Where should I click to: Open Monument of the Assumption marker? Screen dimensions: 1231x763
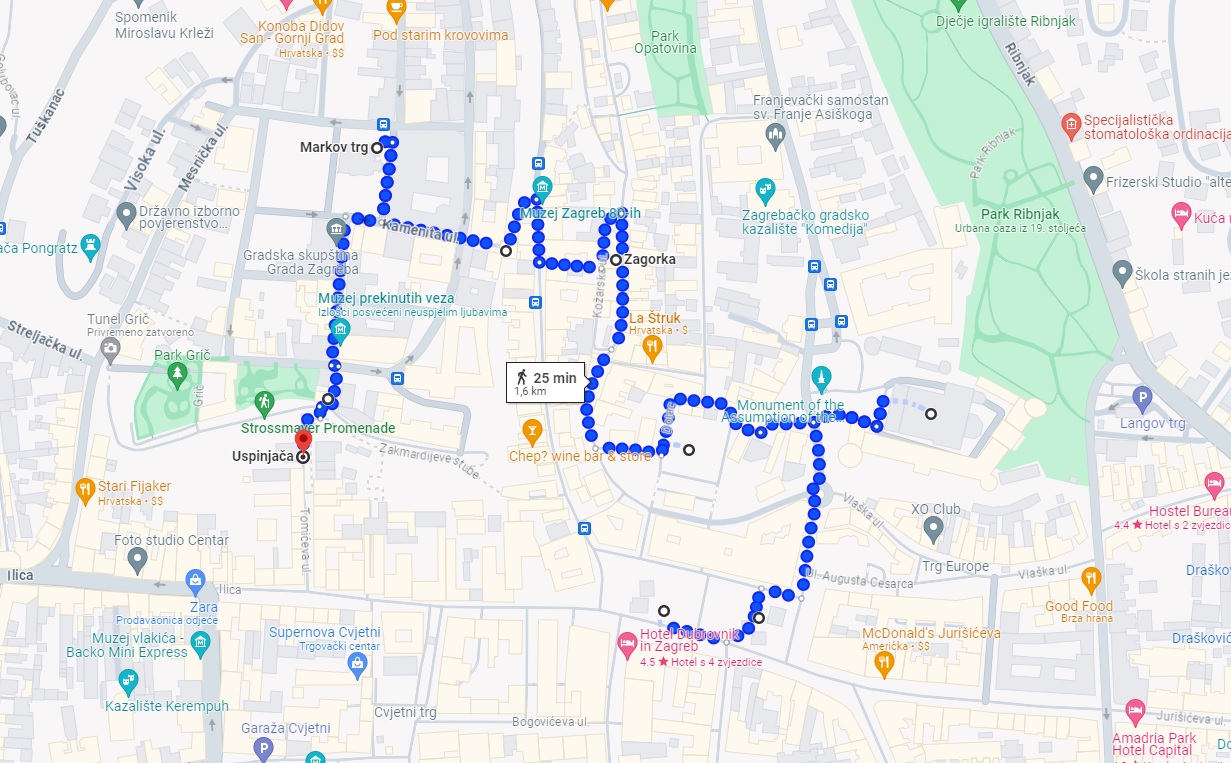(821, 378)
